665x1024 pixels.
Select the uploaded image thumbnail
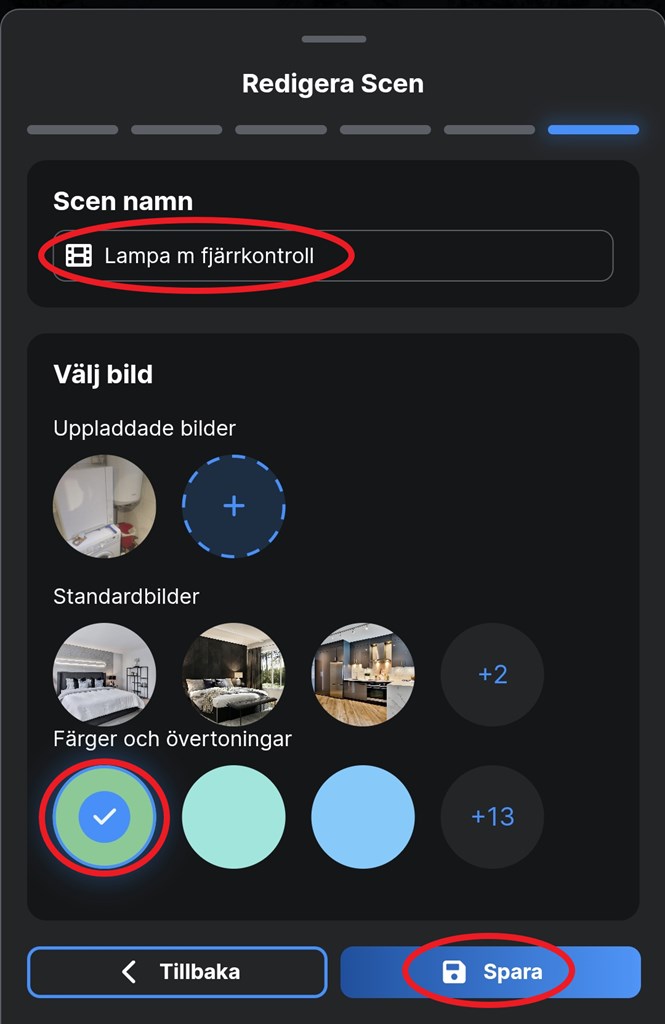pos(105,506)
